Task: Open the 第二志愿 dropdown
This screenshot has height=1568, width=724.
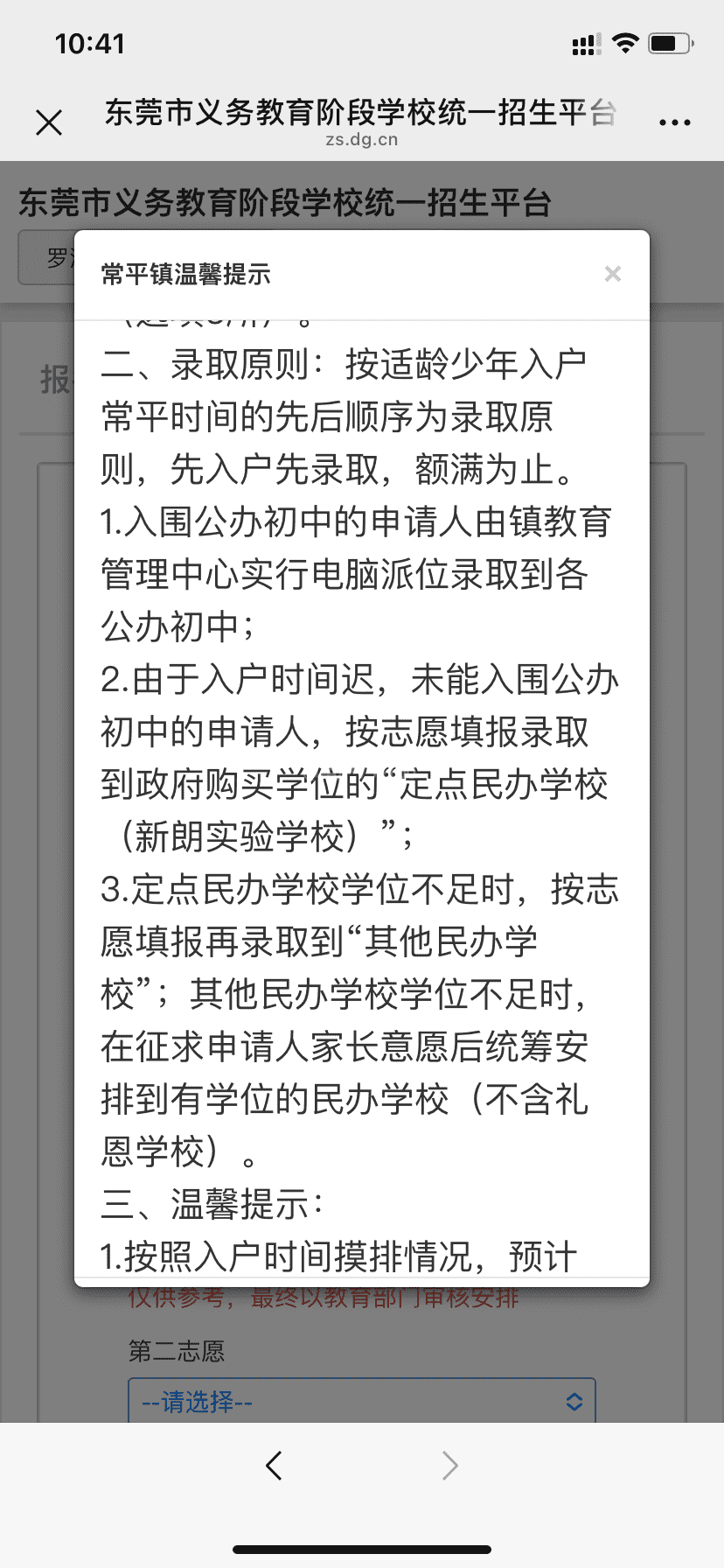Action: [361, 1401]
